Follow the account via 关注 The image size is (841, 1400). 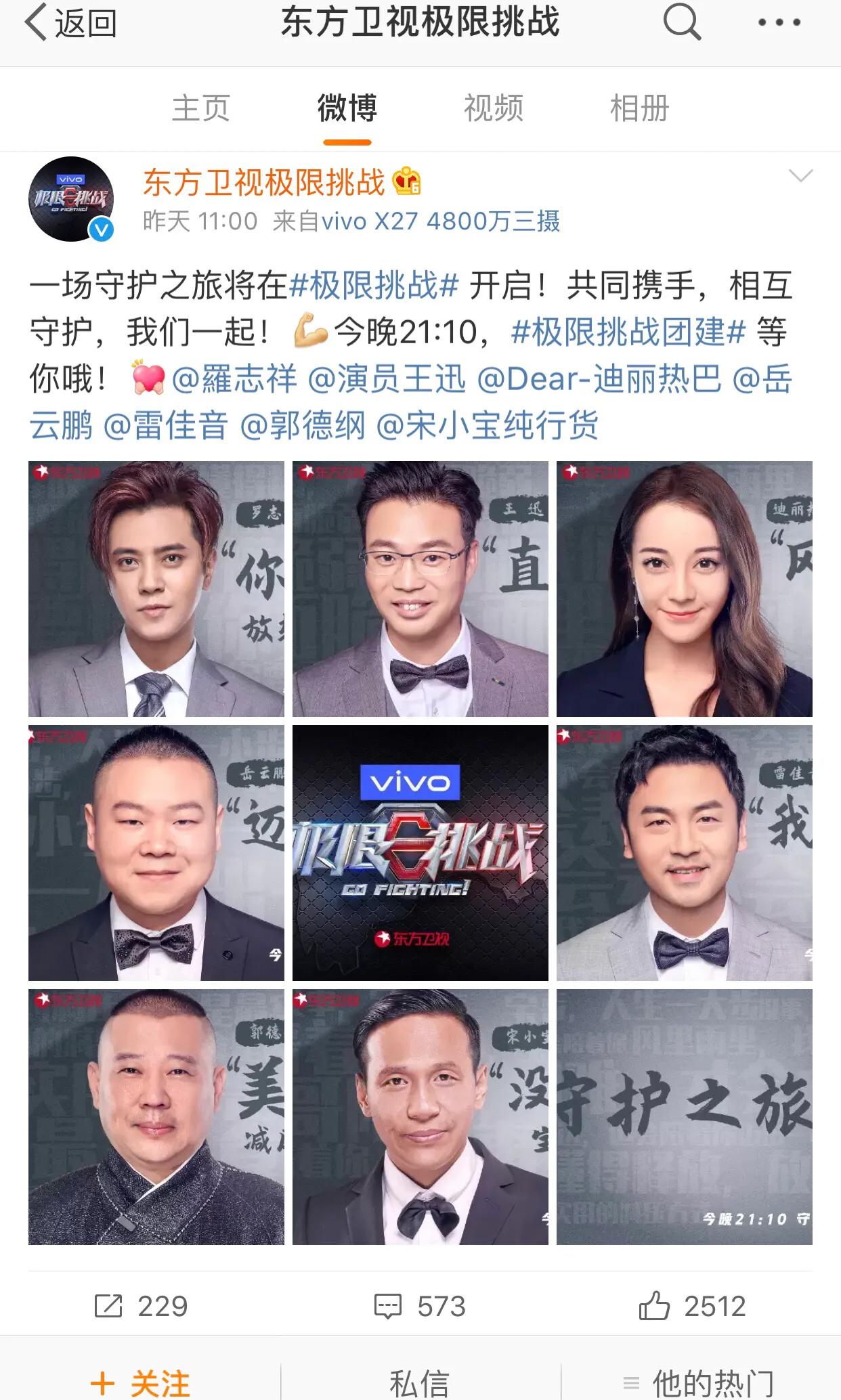click(x=140, y=1382)
